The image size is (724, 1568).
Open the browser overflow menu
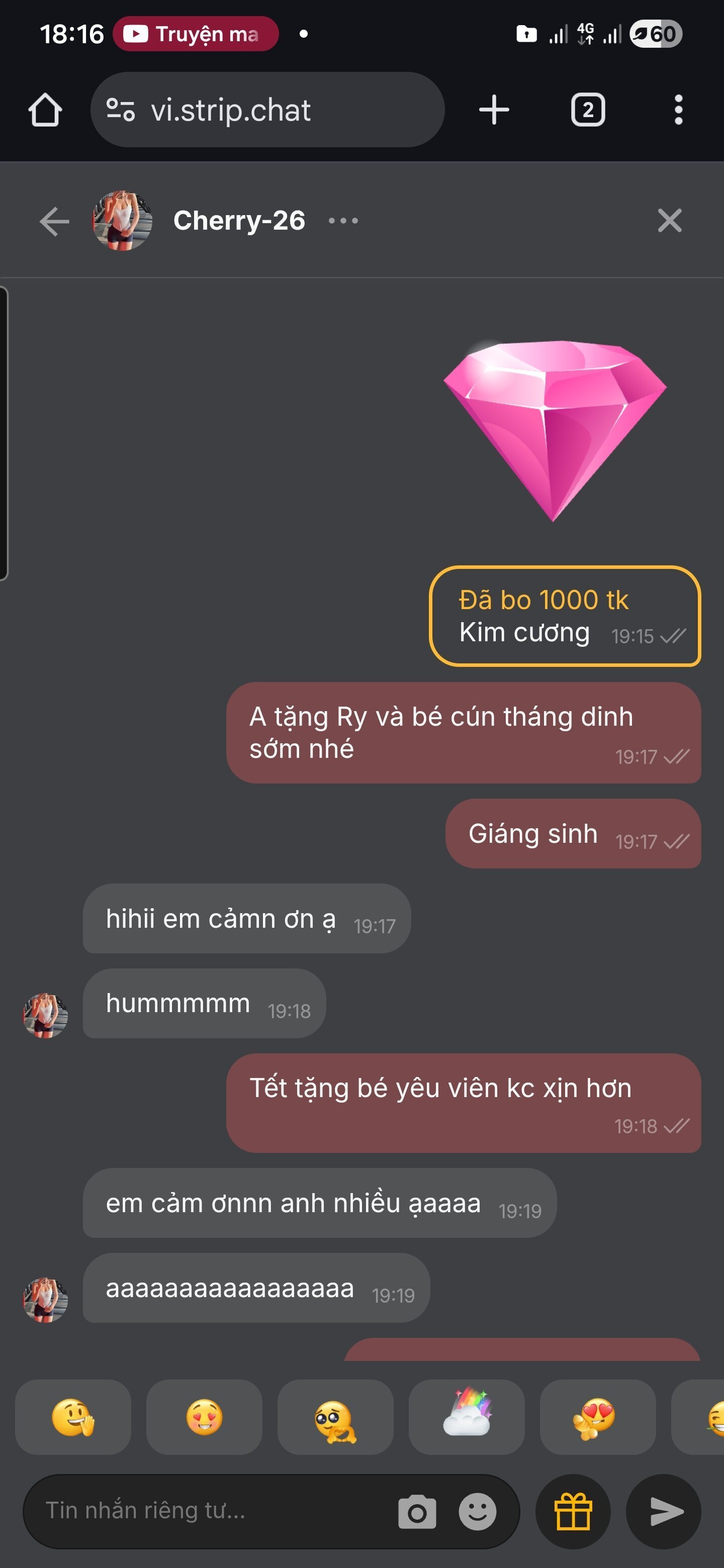[678, 110]
